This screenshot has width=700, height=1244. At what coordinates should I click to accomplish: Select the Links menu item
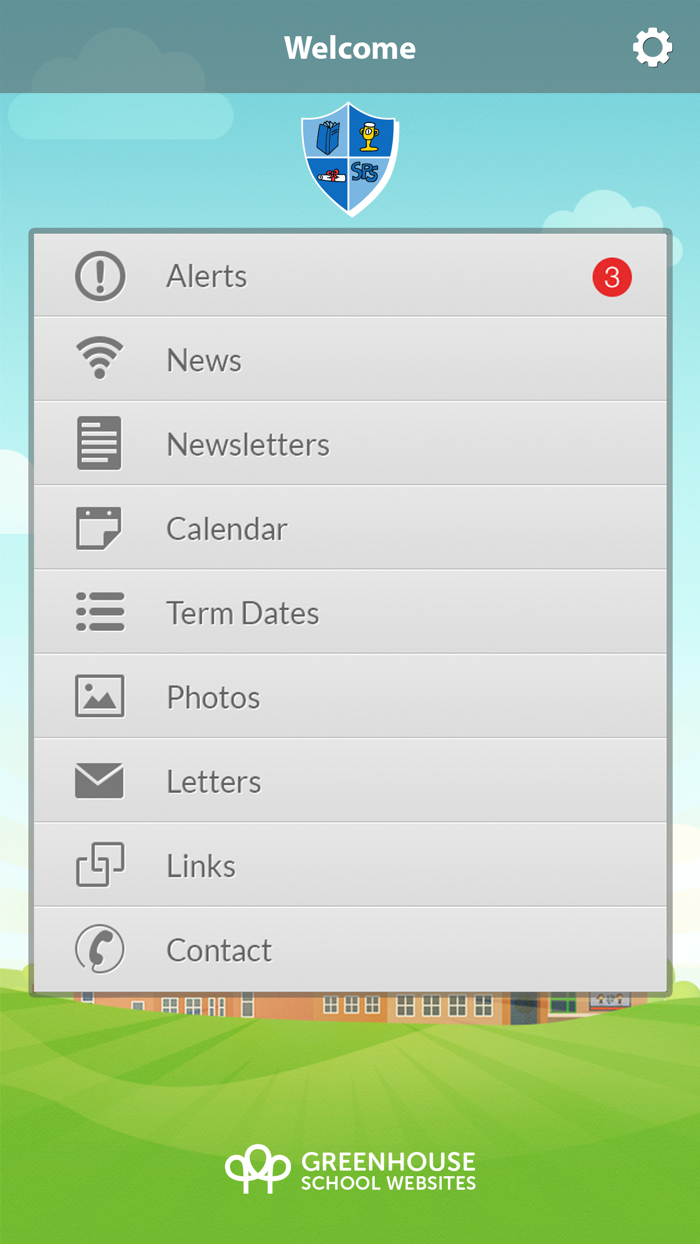click(350, 865)
